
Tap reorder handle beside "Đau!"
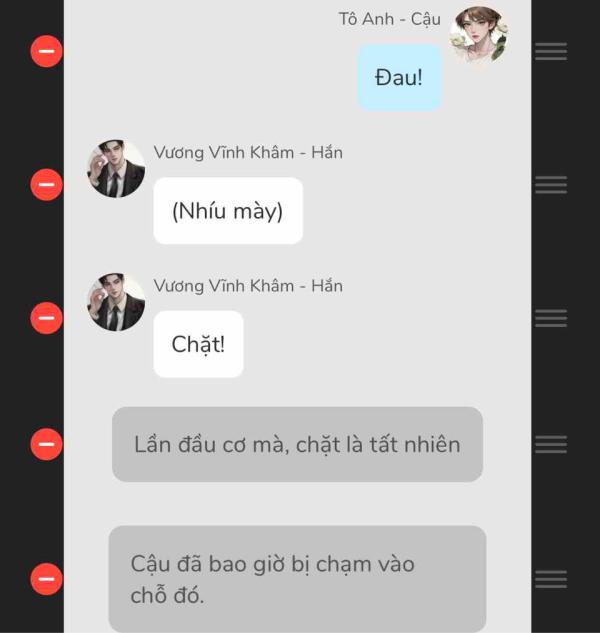(551, 51)
